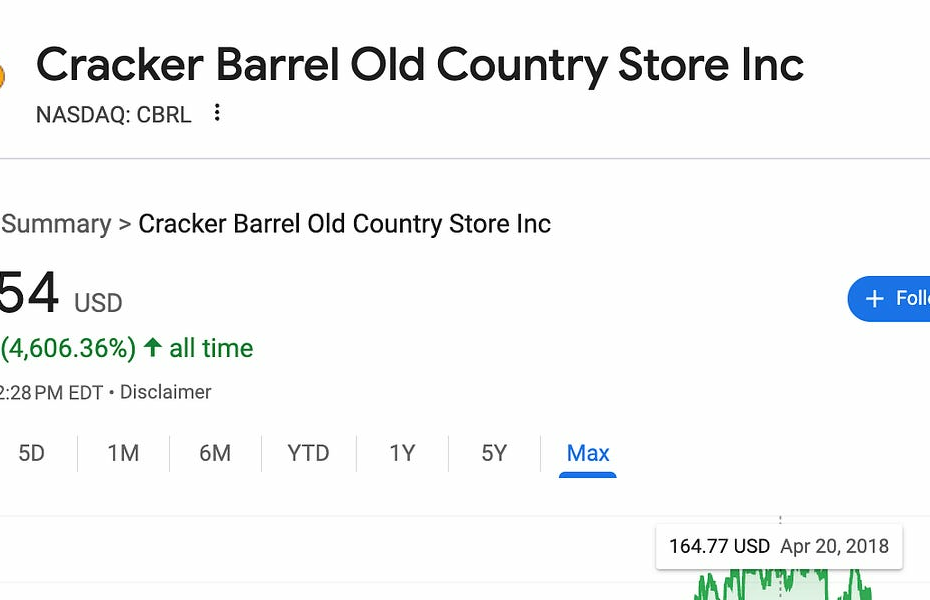Choose the Max time range
This screenshot has height=600, width=930.
tap(588, 453)
